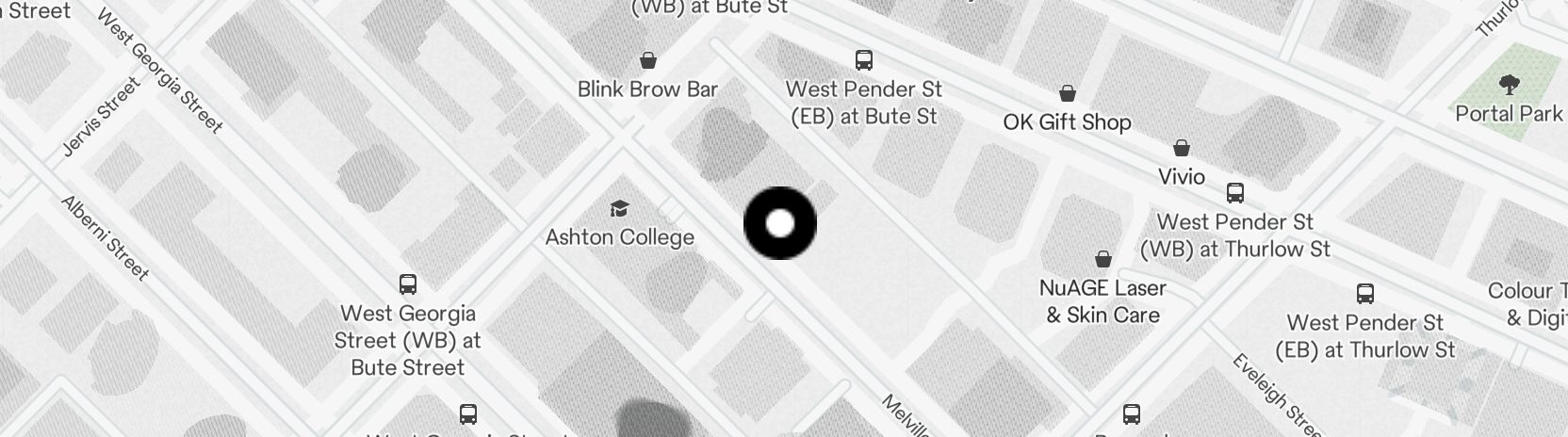Open the West Pender St (EB) at Thurlow St stop
This screenshot has height=437, width=1568.
[1364, 293]
